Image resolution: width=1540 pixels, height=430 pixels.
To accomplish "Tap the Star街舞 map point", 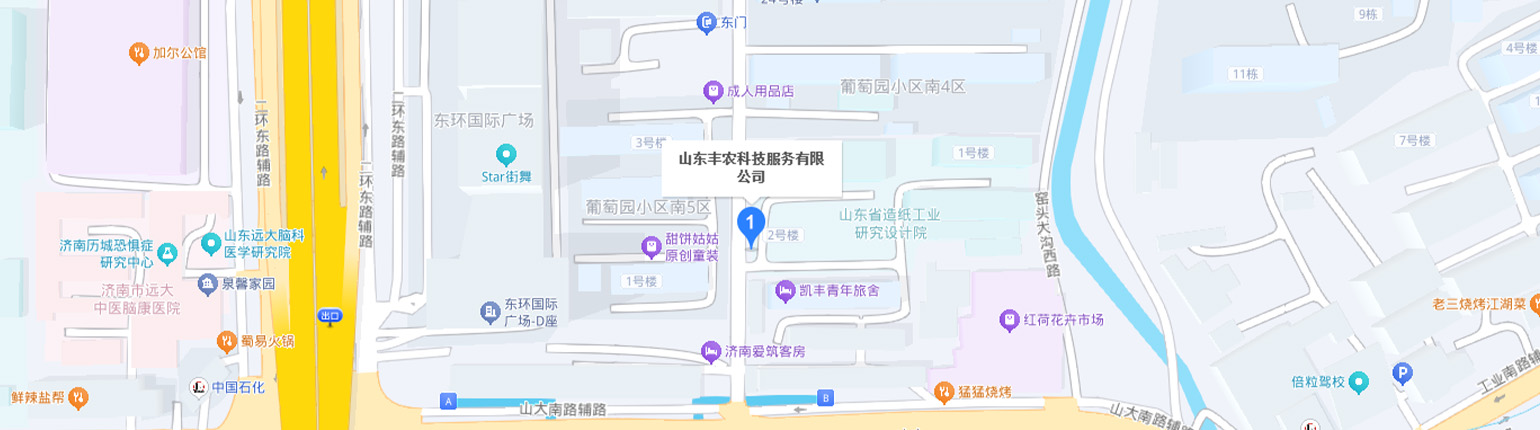I will [507, 155].
